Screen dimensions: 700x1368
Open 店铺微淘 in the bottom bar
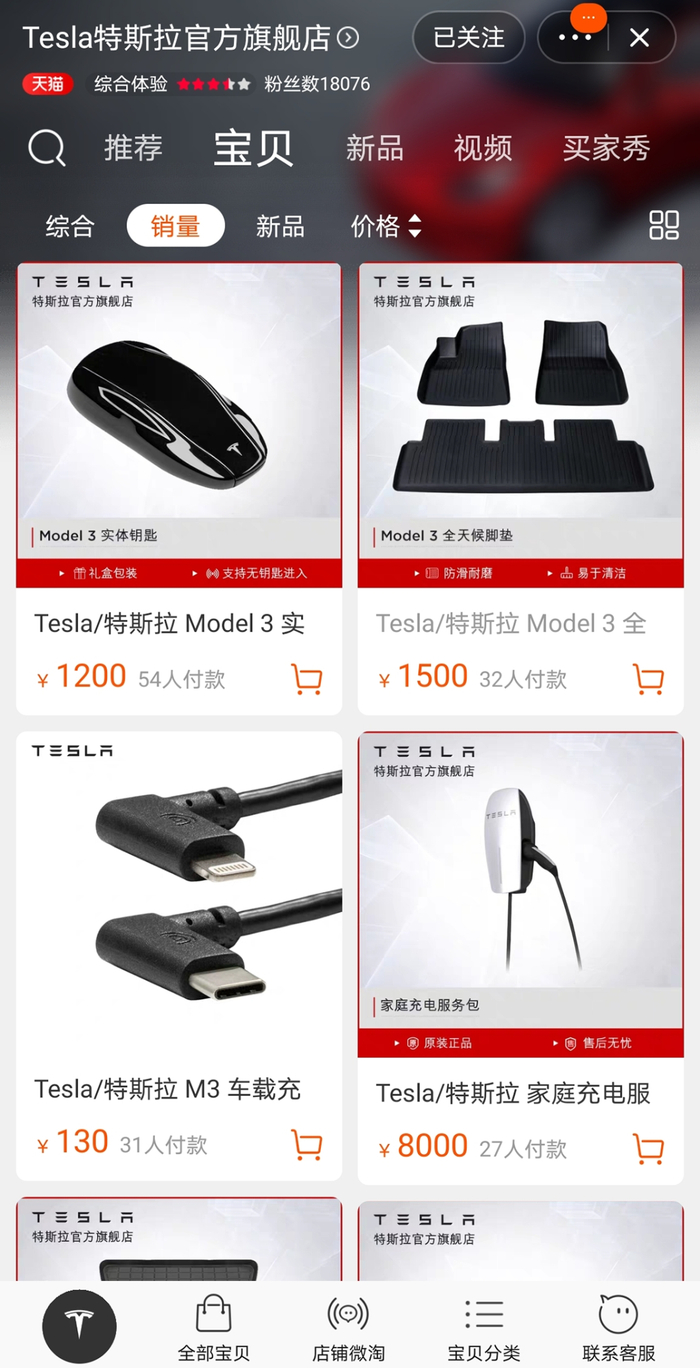point(348,1327)
